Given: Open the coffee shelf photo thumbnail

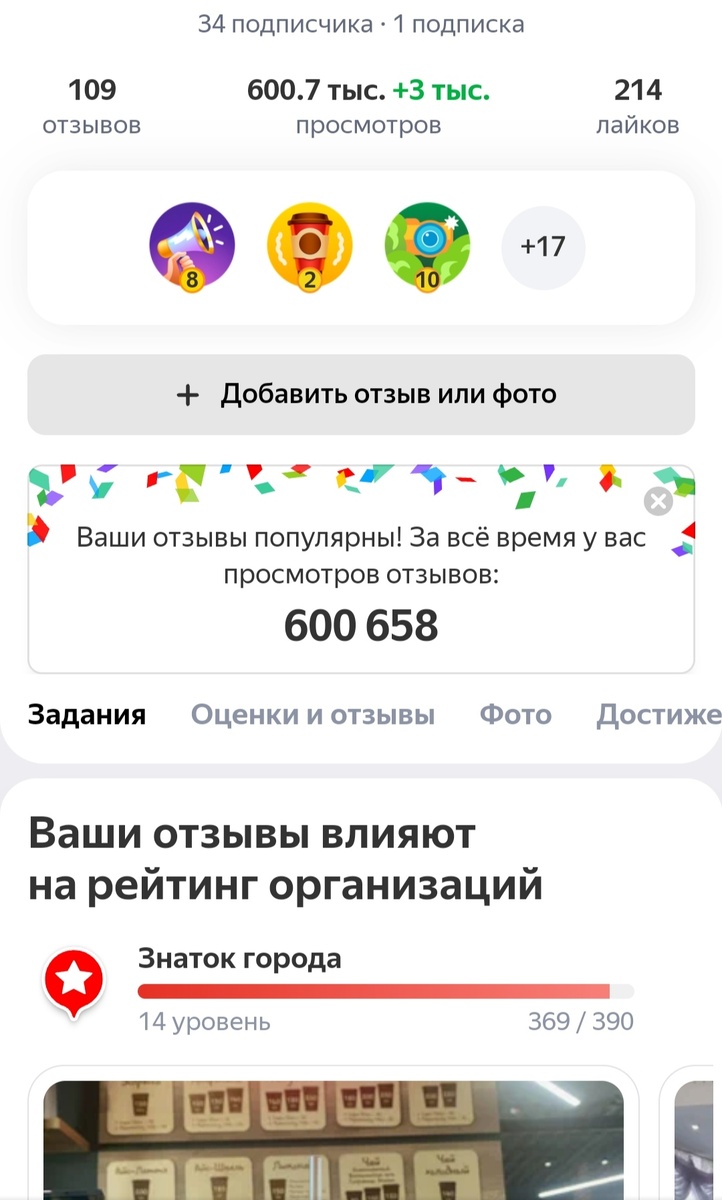Looking at the screenshot, I should tap(334, 1140).
